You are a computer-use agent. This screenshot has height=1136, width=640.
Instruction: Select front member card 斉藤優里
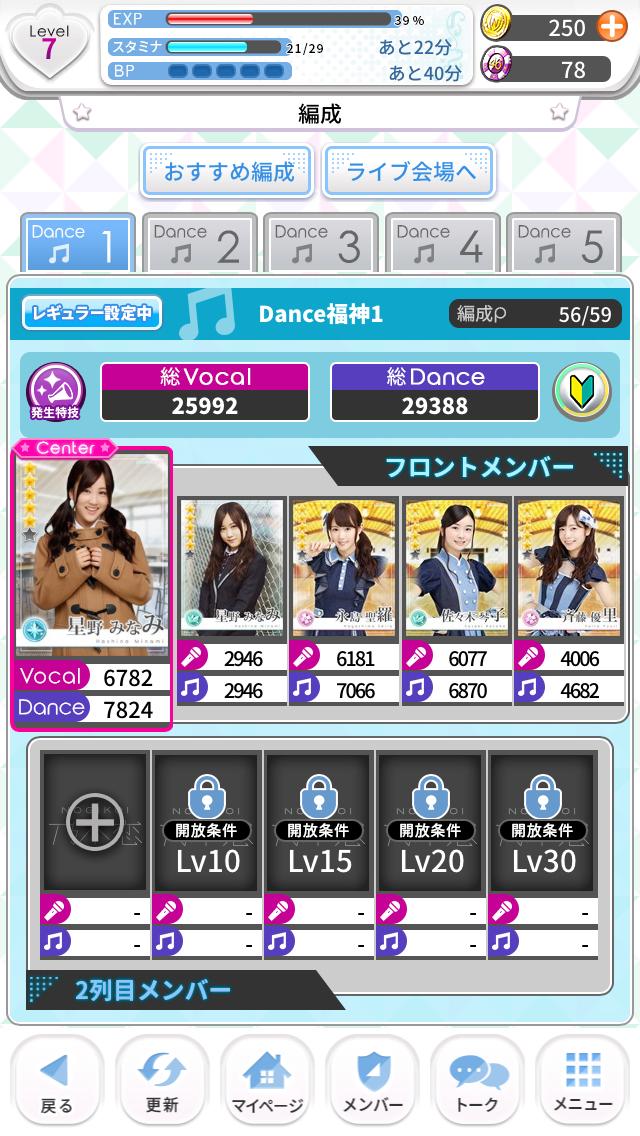[568, 566]
